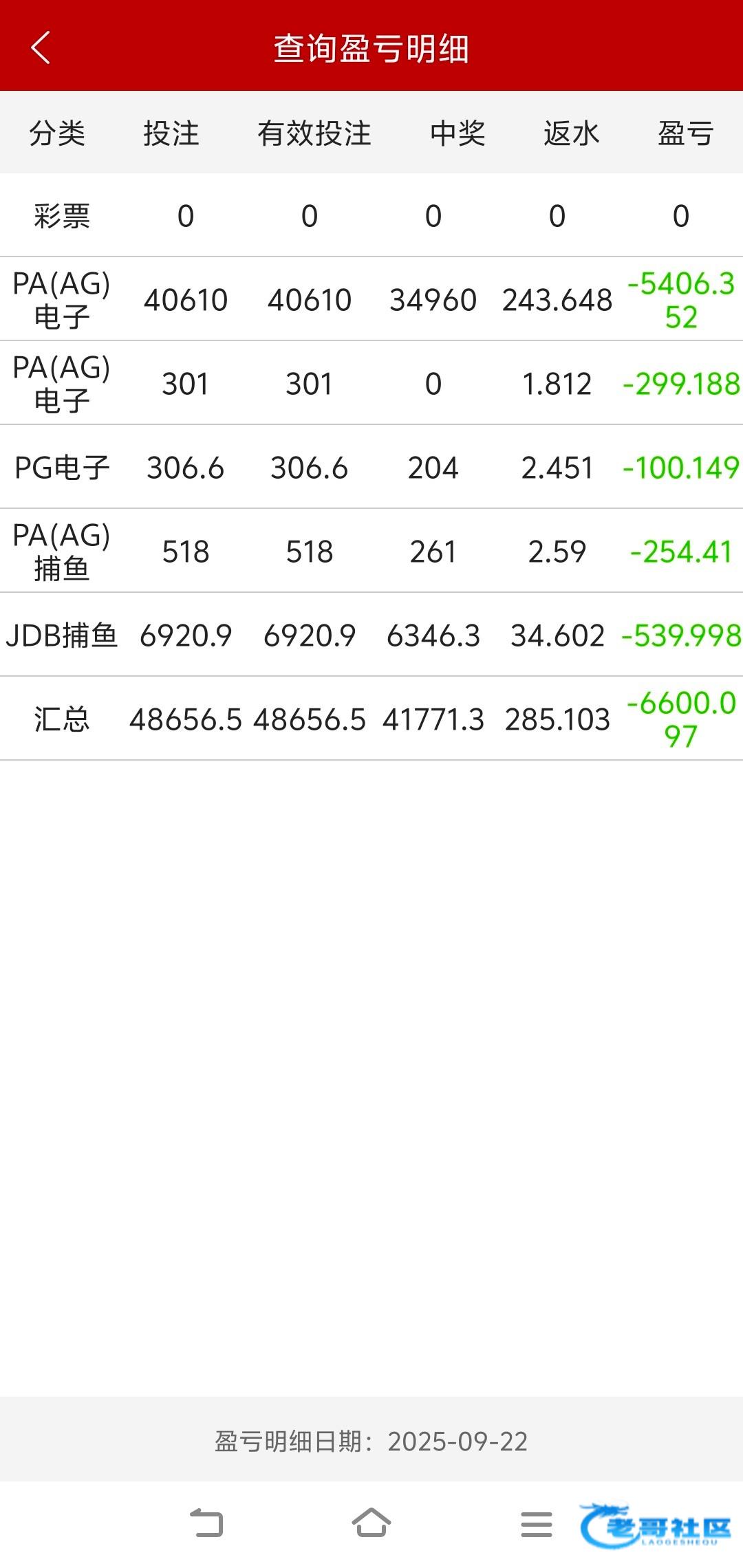Go back using the header arrow

41,48
